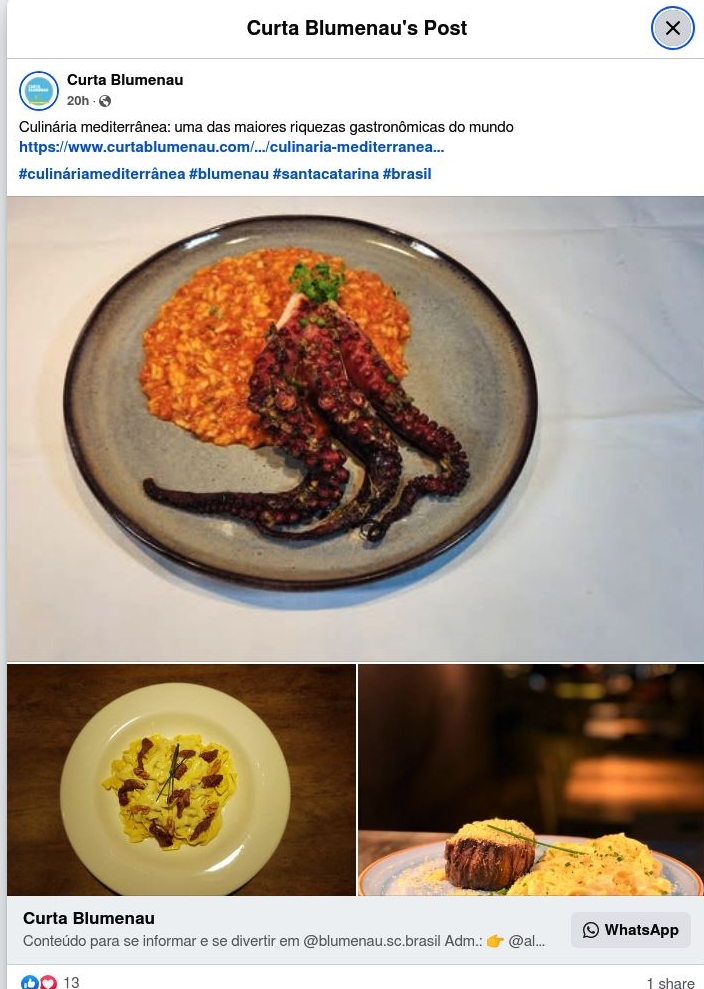The height and width of the screenshot is (989, 704).
Task: See the 1 share details
Action: (670, 983)
